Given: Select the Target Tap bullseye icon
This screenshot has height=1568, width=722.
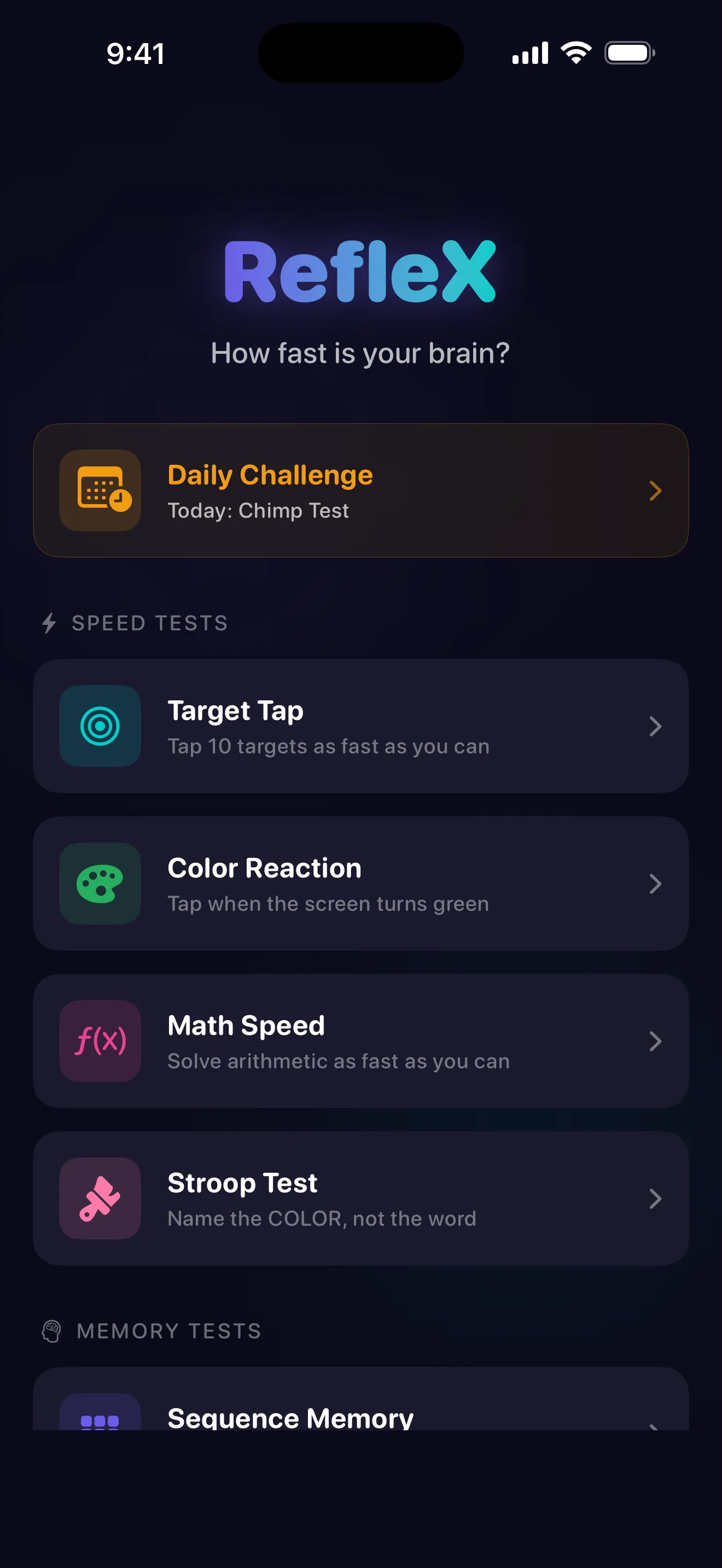Looking at the screenshot, I should [x=100, y=727].
